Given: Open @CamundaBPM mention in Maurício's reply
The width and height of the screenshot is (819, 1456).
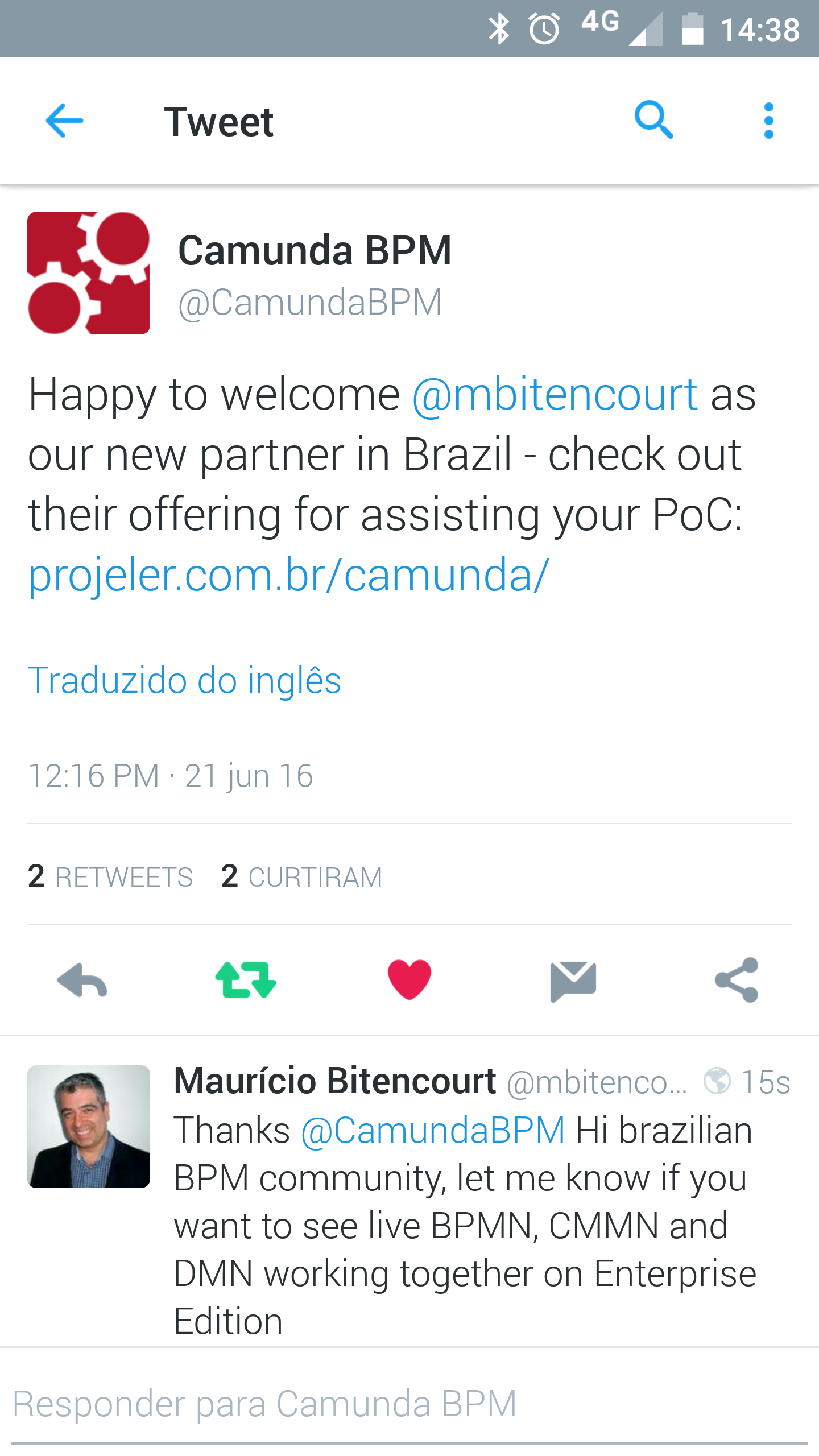Looking at the screenshot, I should pos(433,1130).
